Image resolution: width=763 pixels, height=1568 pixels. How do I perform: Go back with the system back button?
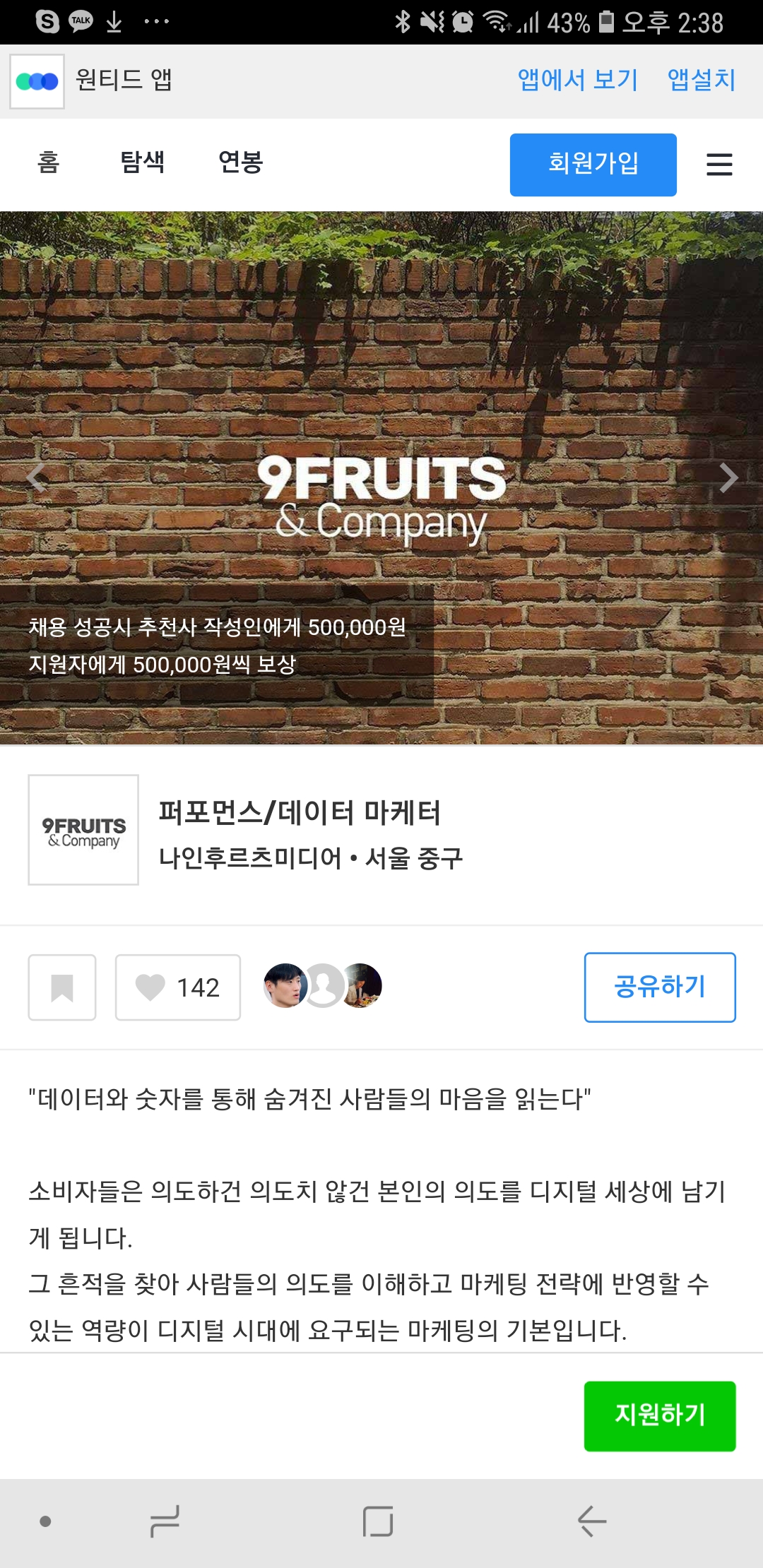coord(592,1521)
